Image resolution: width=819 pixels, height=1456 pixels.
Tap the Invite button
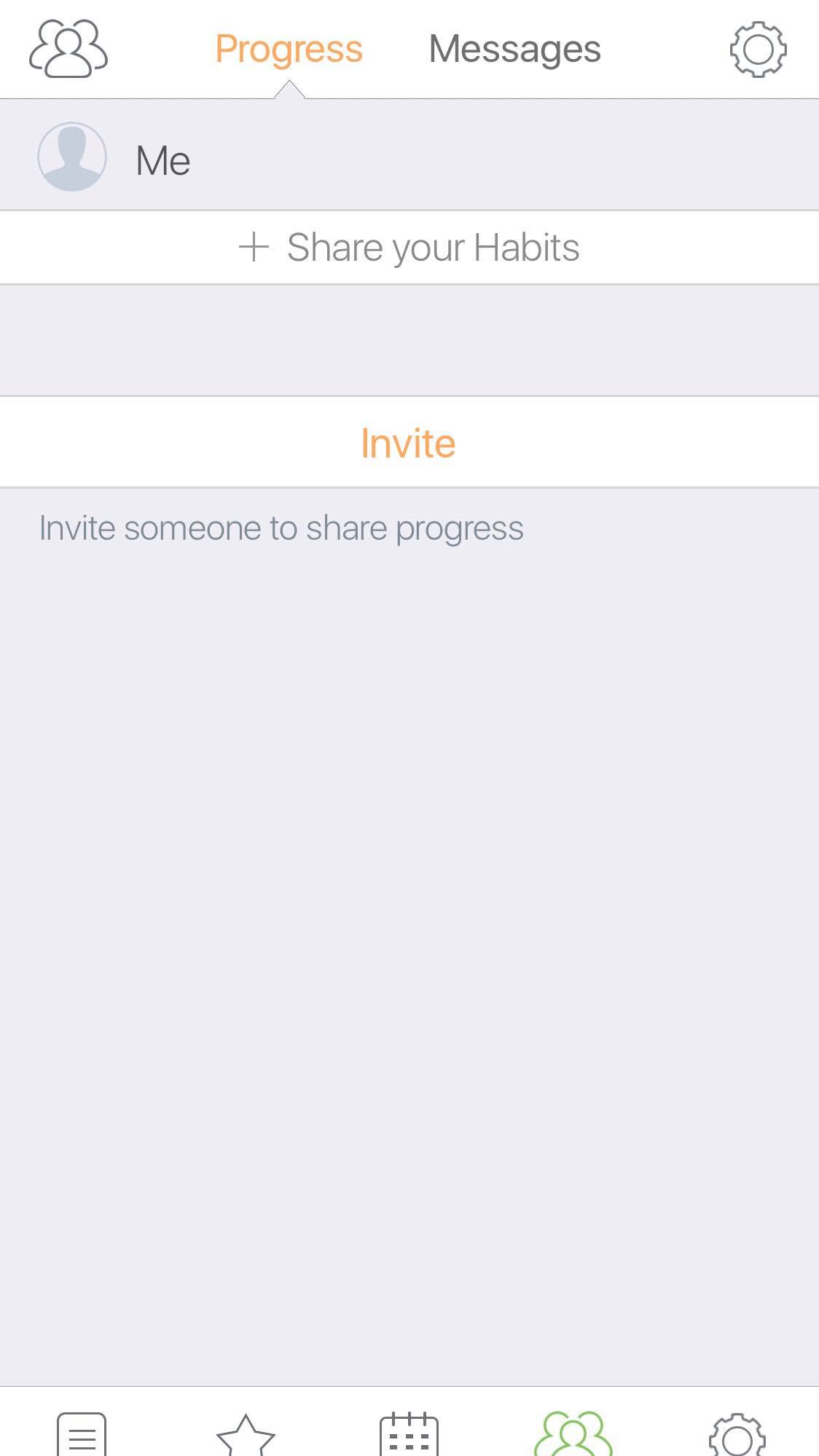pos(409,443)
